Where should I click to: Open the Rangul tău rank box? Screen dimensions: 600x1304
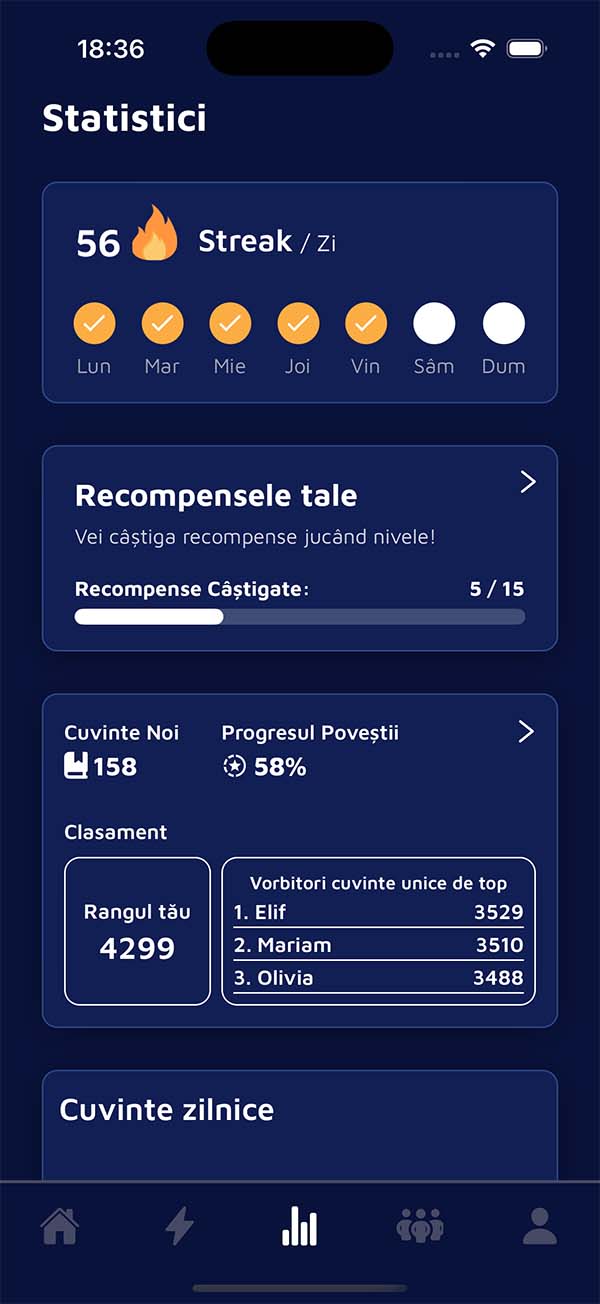coord(137,931)
